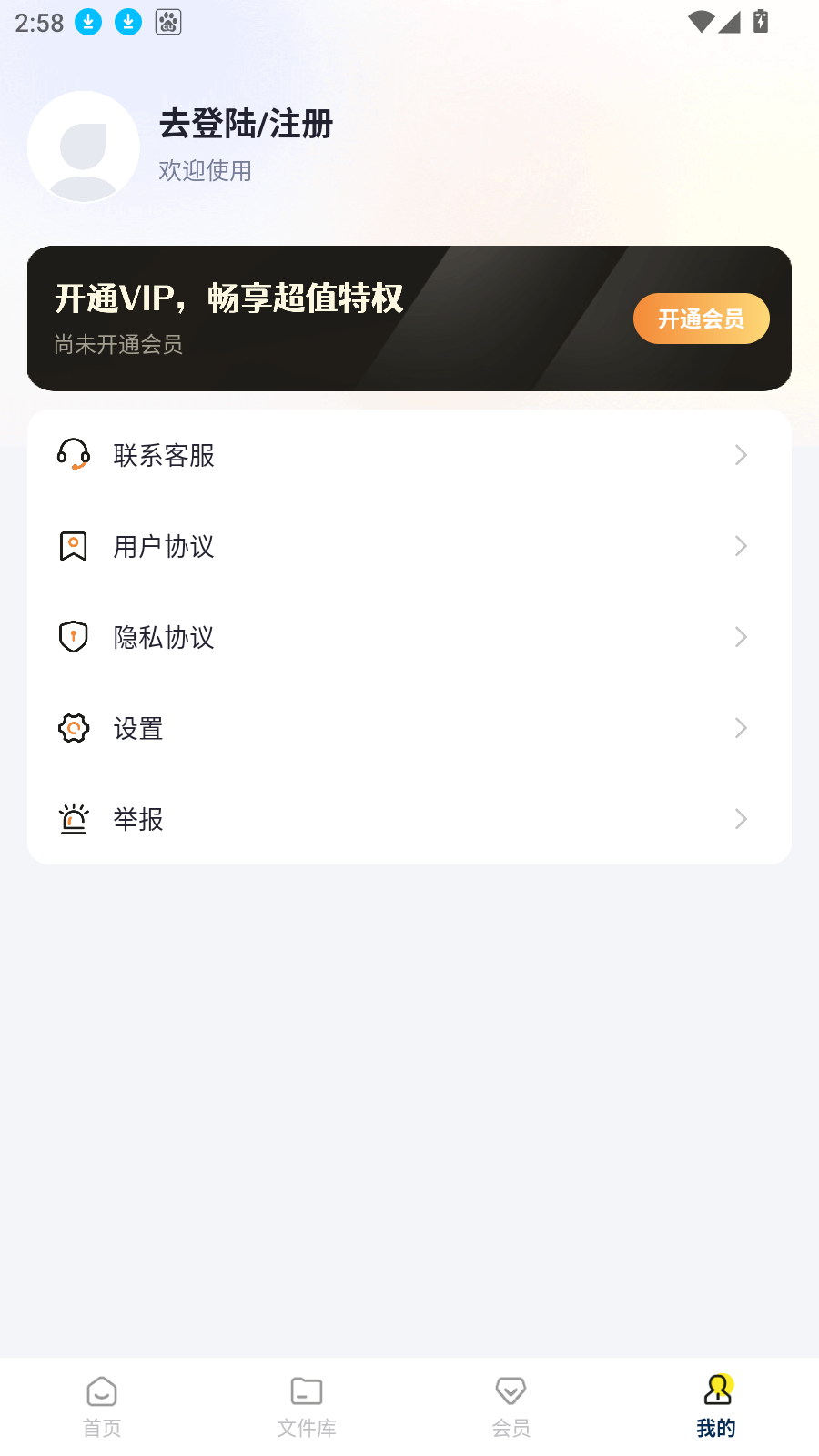Tap the 我的 tab
This screenshot has height=1456, width=819.
716,1406
